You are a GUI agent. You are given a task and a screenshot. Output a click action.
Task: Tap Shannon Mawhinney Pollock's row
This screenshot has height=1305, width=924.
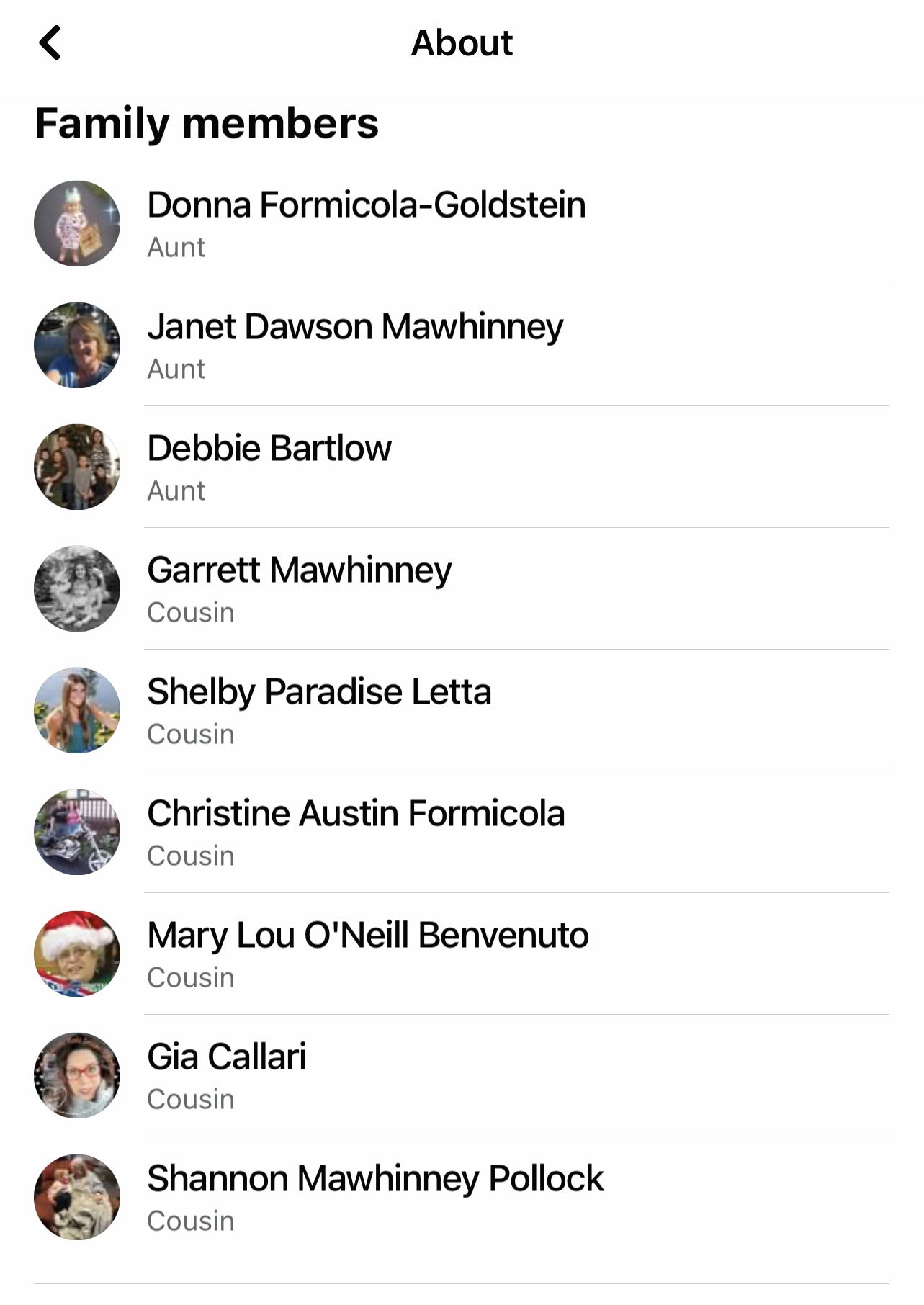[x=462, y=1197]
